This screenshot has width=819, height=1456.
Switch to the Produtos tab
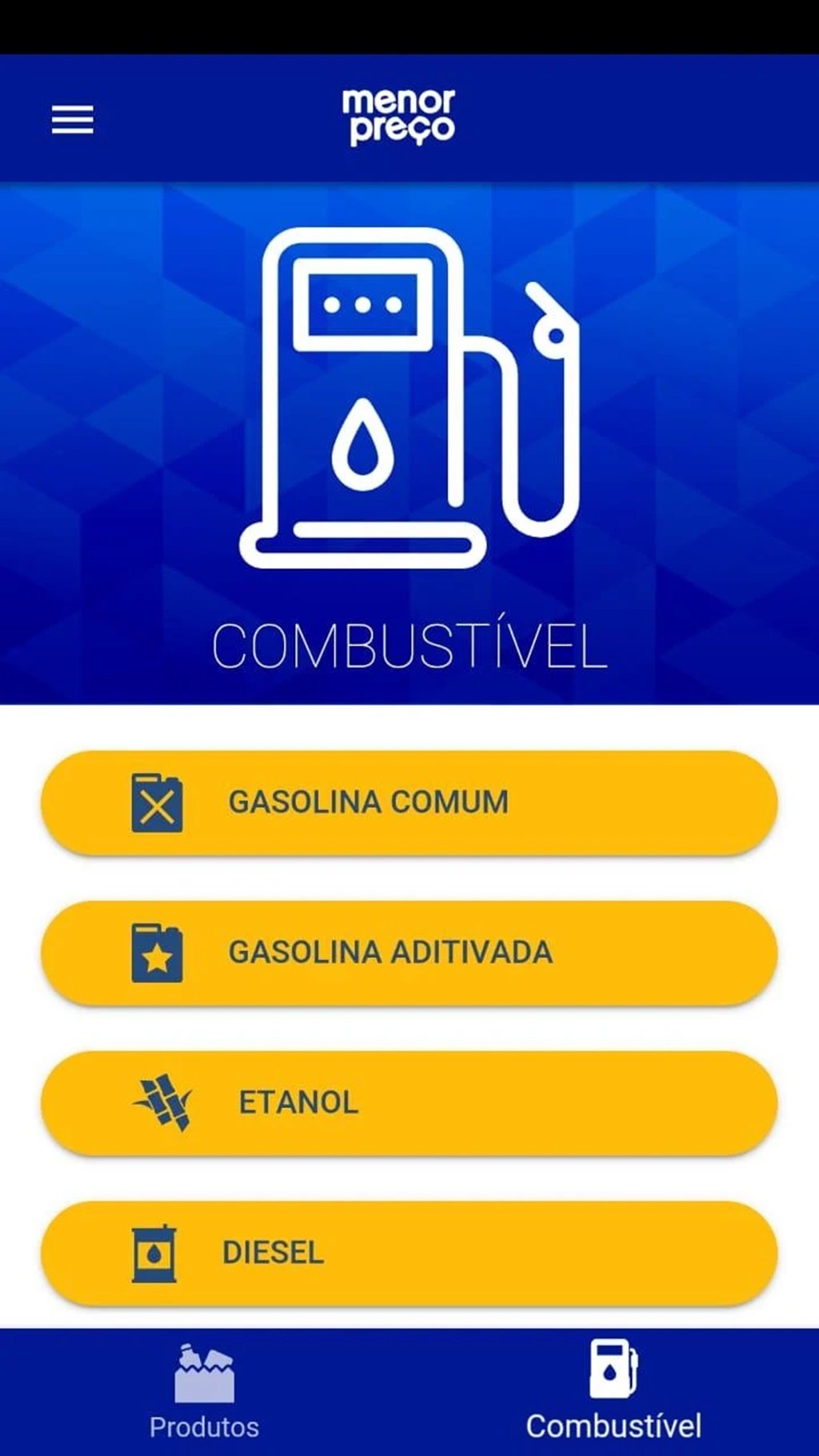(205, 1392)
